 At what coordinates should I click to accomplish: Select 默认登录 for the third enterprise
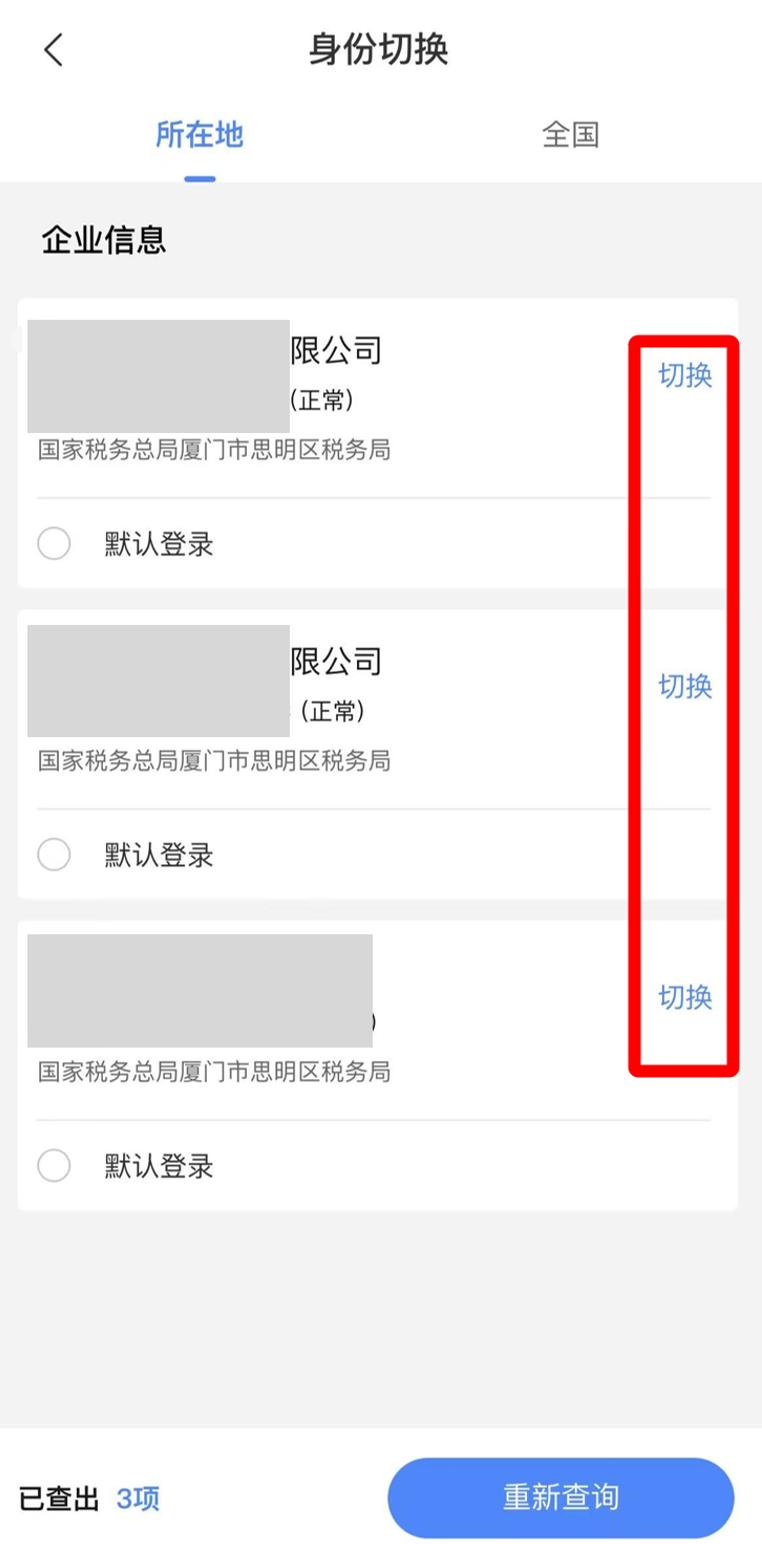click(x=54, y=1166)
